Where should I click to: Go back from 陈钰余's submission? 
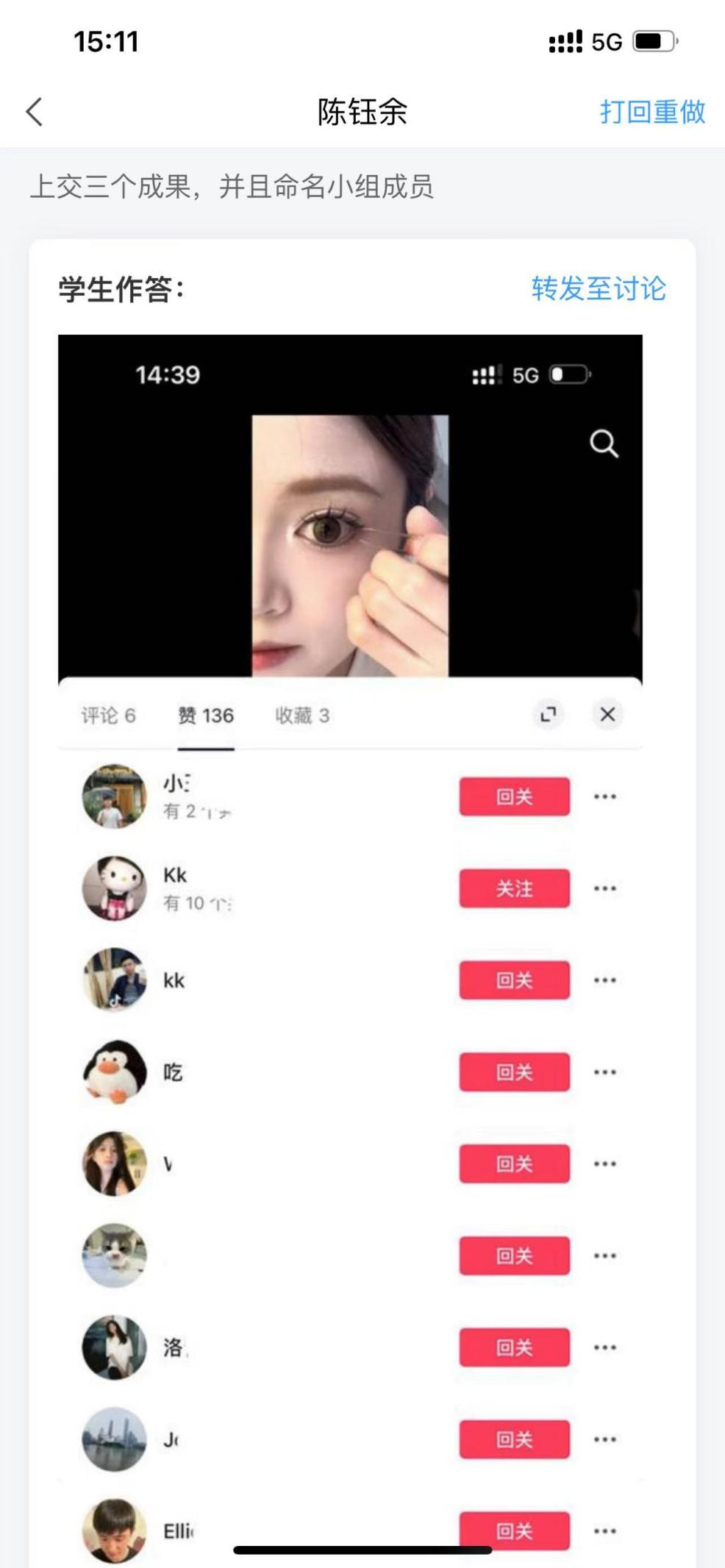pos(35,112)
